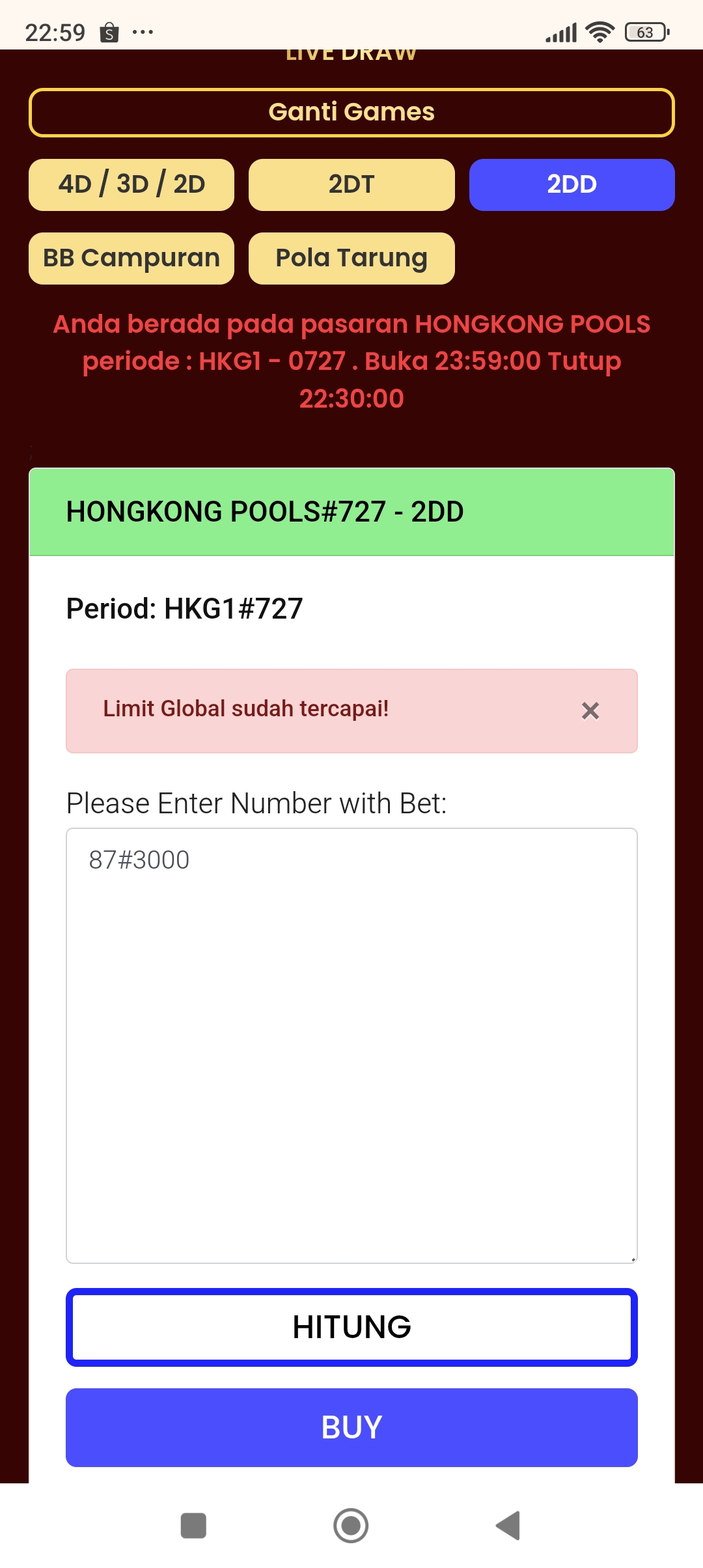
Task: Select the 2DT game type
Action: [x=351, y=185]
